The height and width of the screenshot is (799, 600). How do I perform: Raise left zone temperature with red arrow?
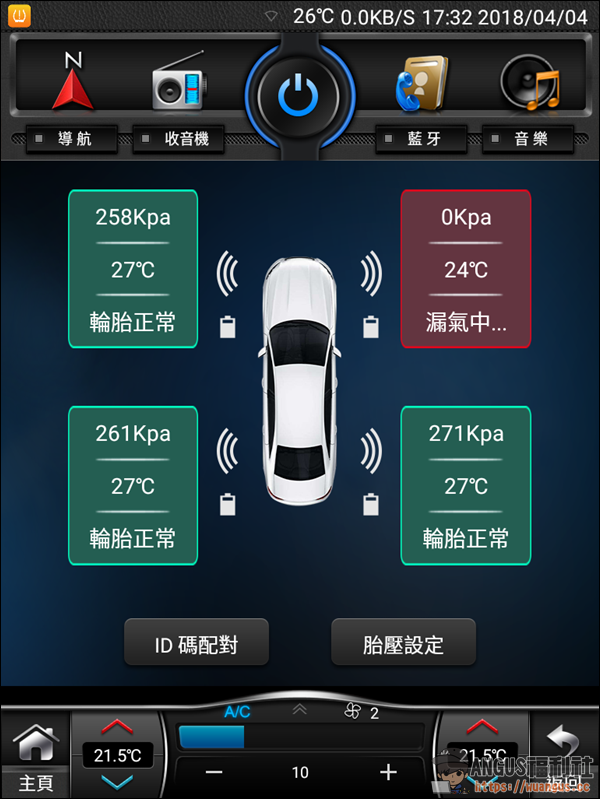[118, 726]
